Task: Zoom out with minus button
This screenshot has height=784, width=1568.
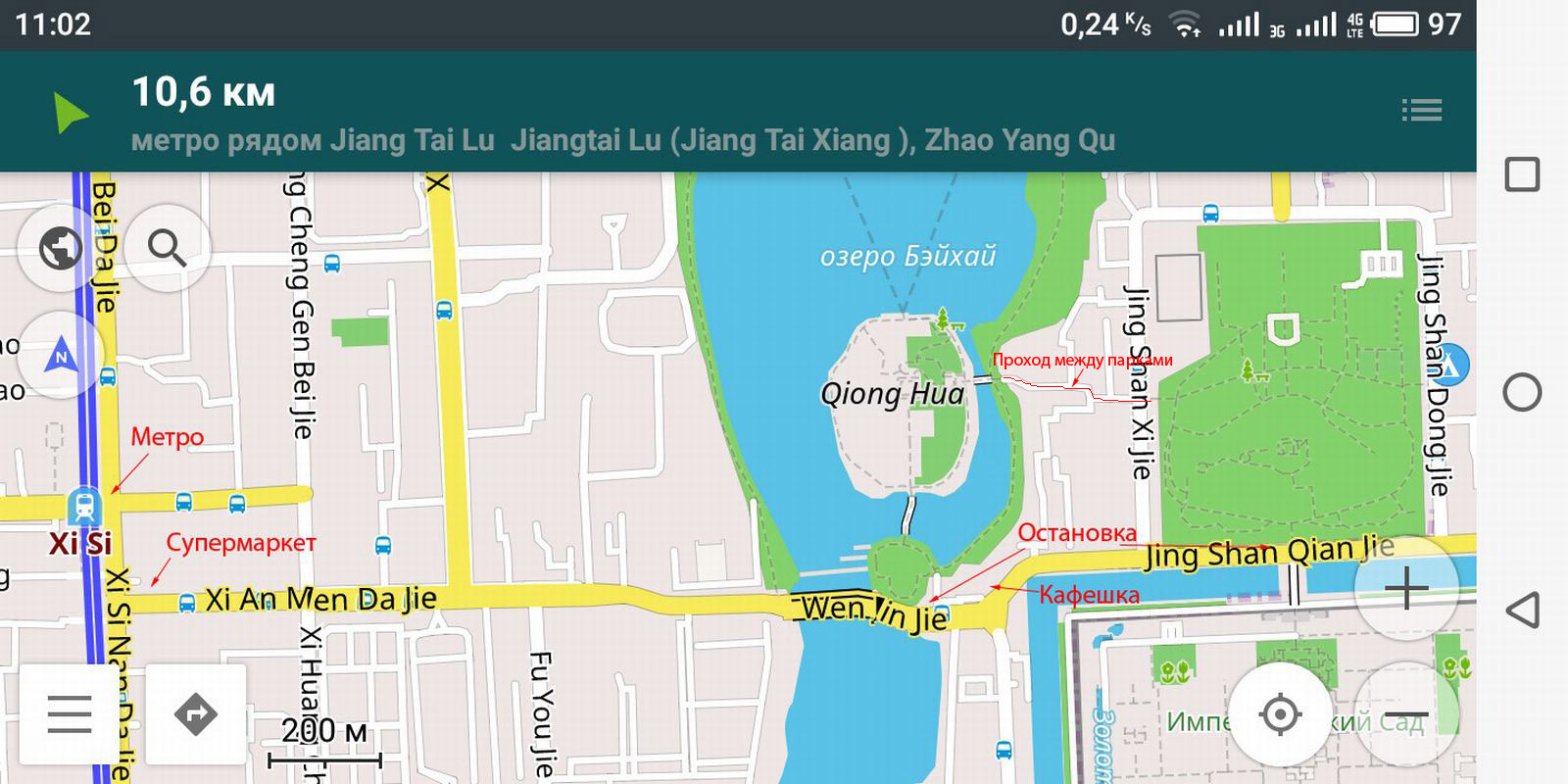Action: coord(1405,713)
